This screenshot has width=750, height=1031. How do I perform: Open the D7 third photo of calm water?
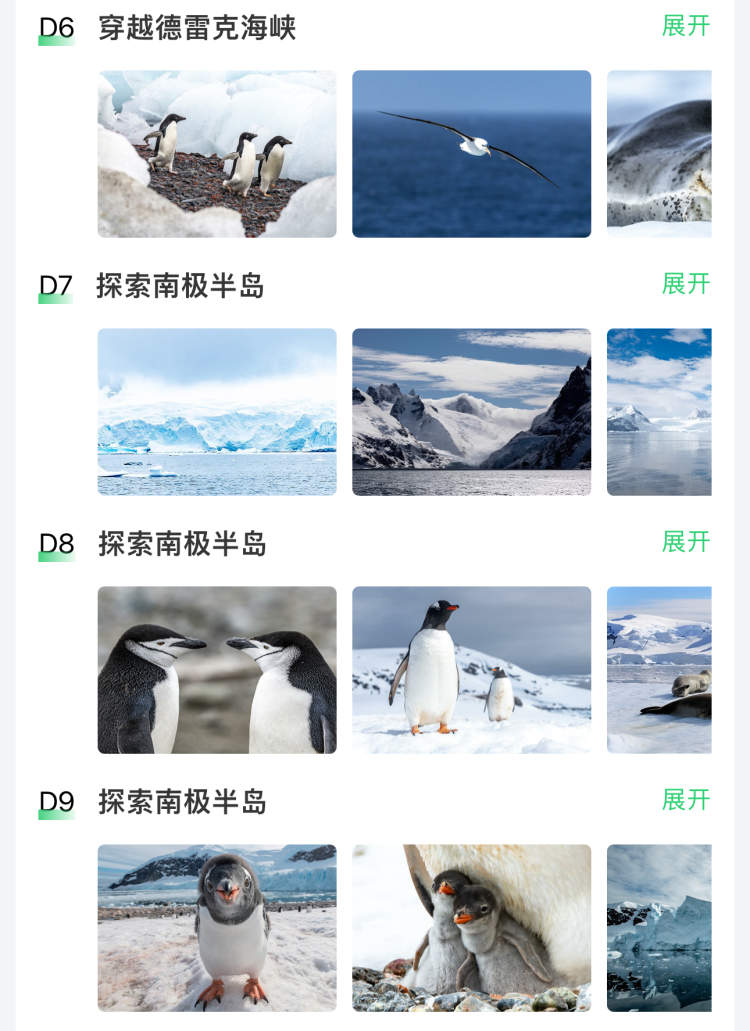pos(659,412)
